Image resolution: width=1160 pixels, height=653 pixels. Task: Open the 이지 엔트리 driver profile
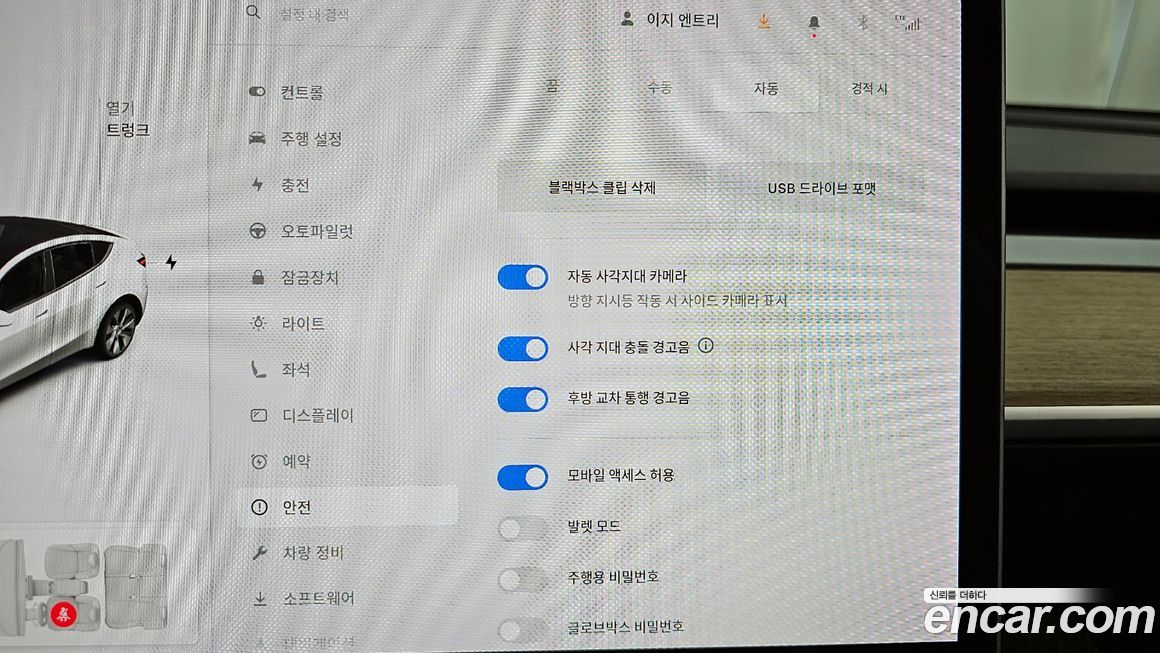(670, 20)
